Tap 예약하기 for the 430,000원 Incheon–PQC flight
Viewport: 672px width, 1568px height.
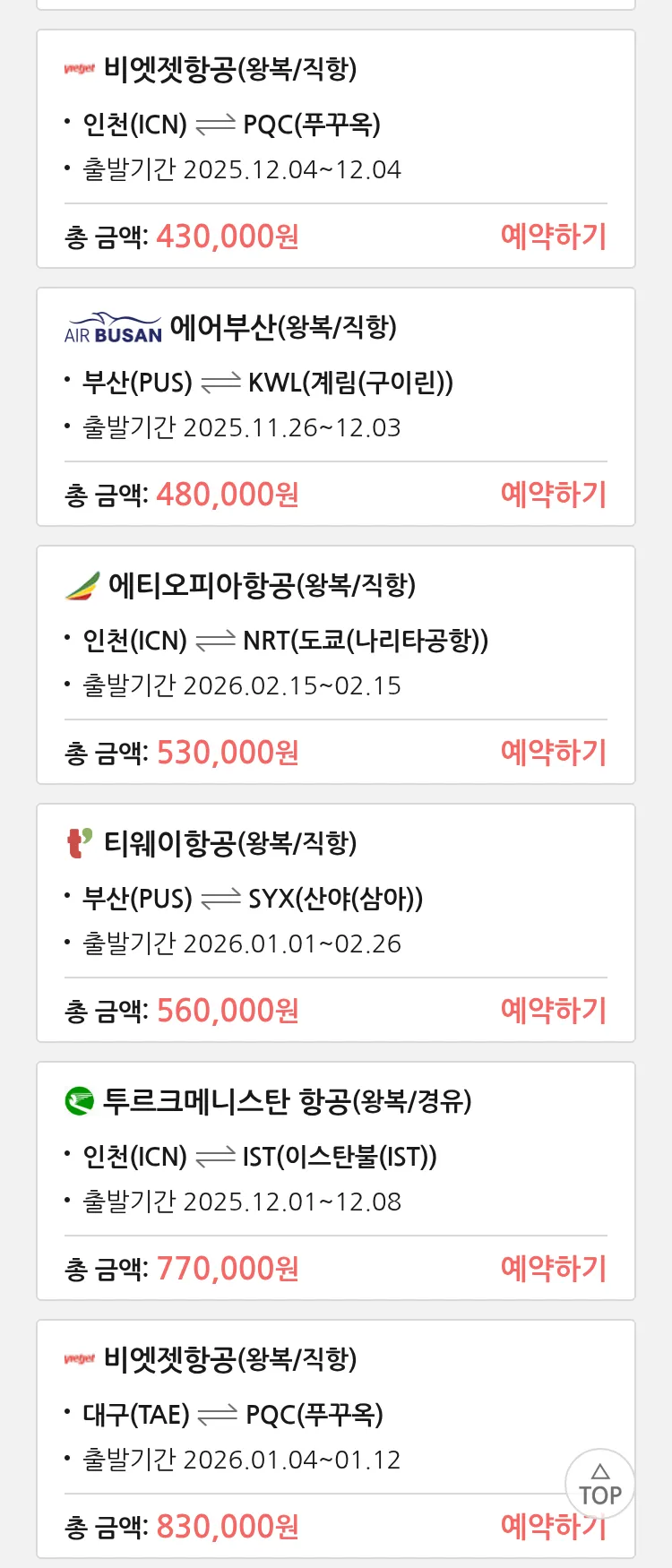(x=553, y=237)
